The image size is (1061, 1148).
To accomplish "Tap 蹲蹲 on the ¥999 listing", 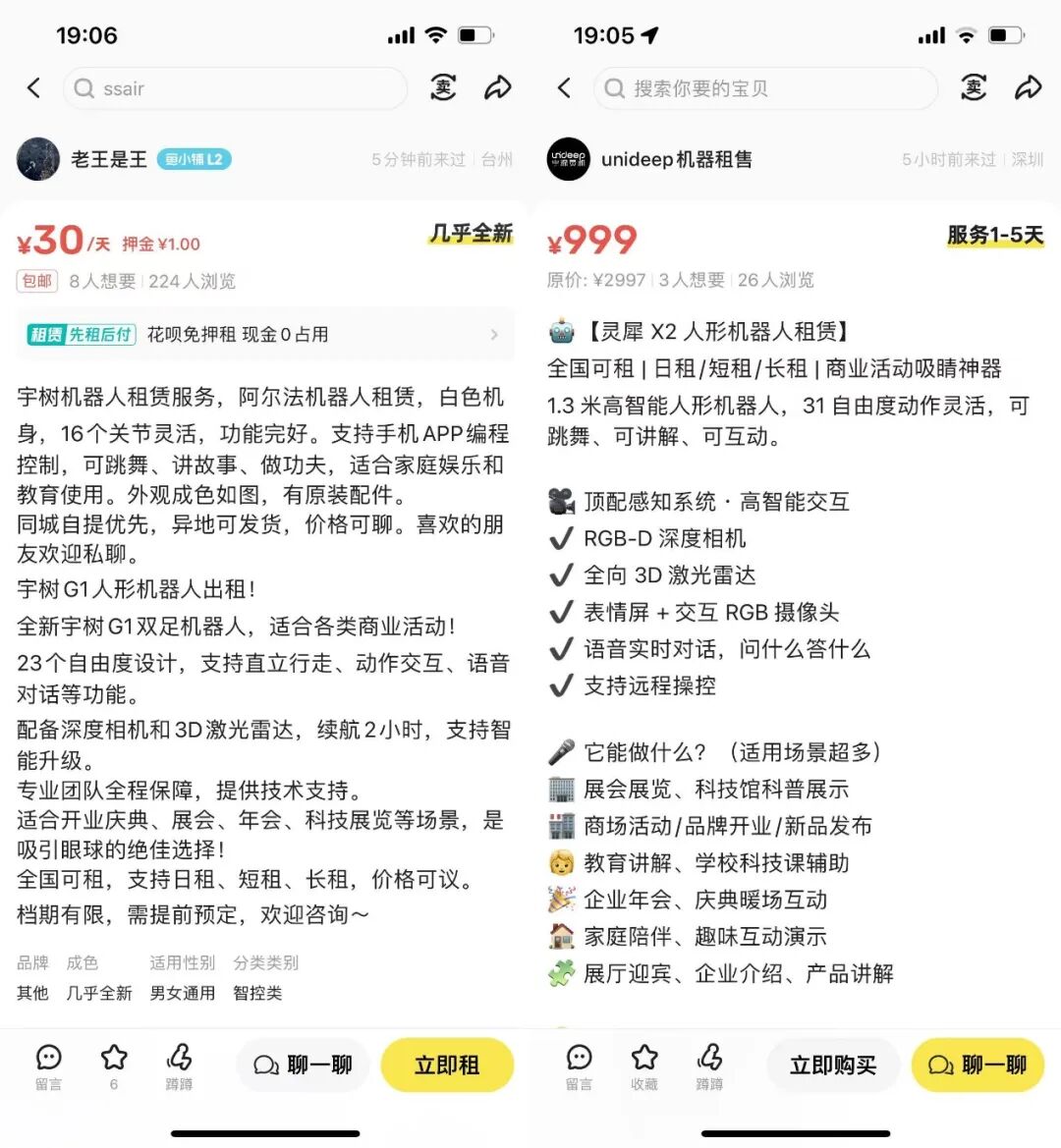I will click(x=709, y=1065).
